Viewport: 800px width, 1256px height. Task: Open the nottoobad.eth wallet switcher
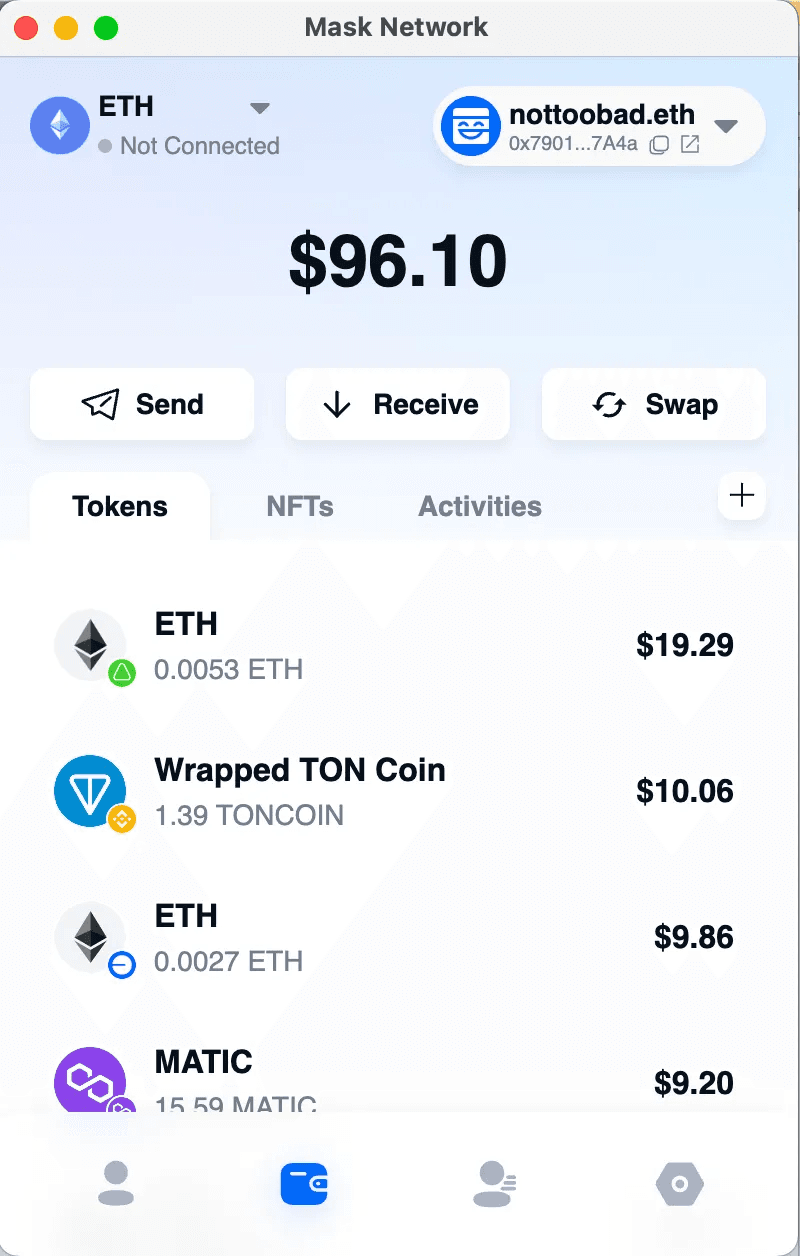tap(726, 126)
